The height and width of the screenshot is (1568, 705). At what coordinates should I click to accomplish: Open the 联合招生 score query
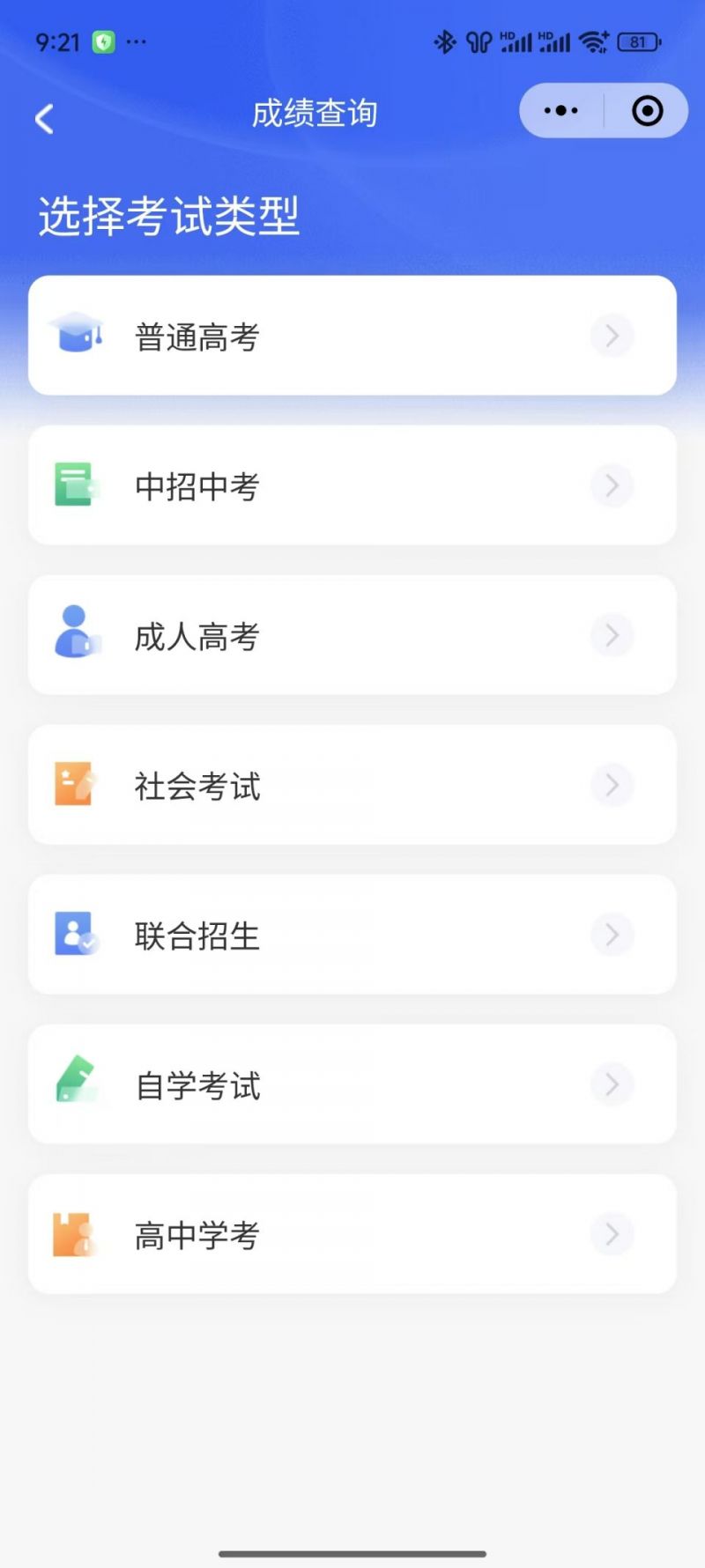[352, 935]
